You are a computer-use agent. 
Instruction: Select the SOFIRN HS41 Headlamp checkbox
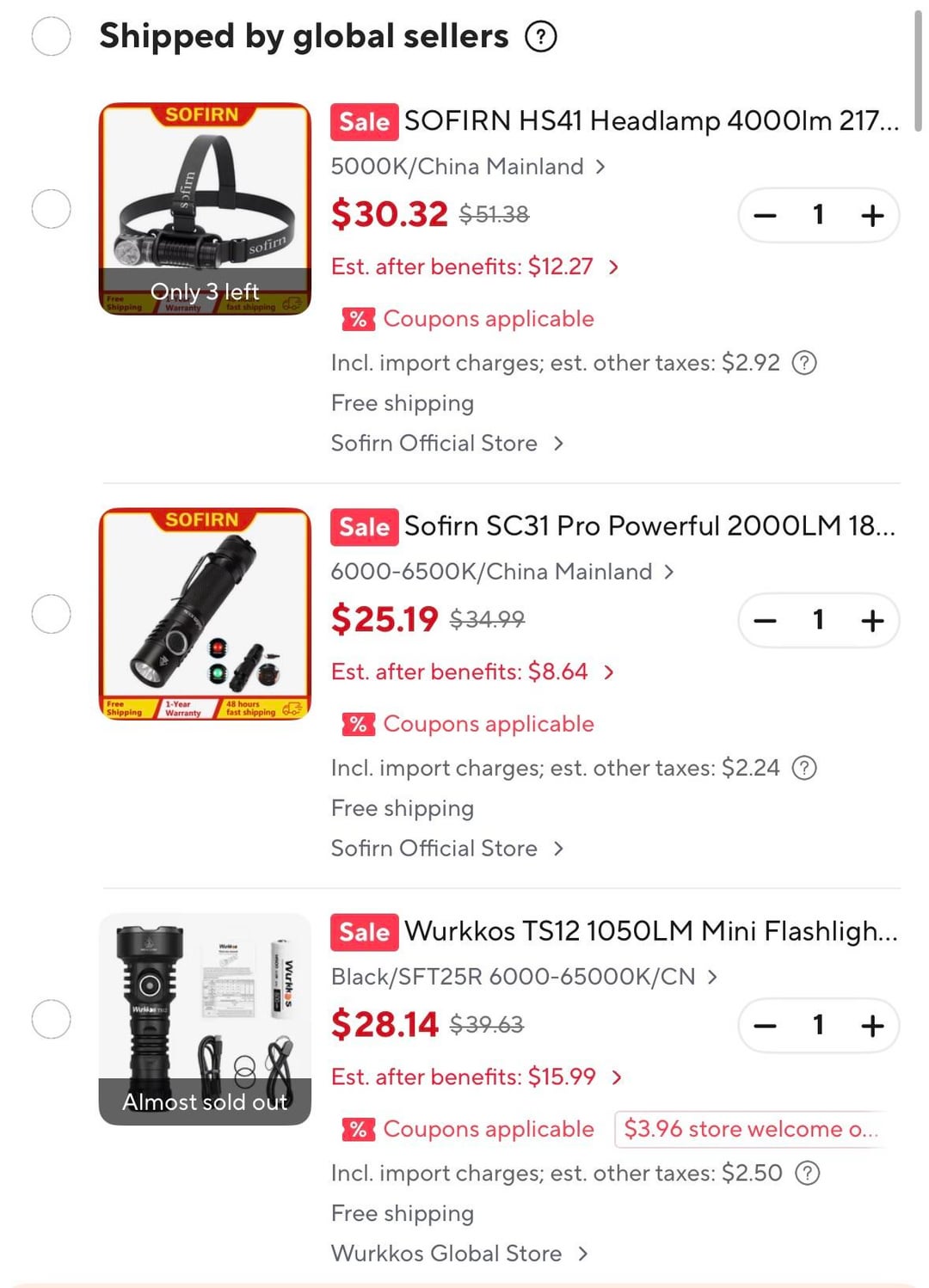tap(51, 209)
